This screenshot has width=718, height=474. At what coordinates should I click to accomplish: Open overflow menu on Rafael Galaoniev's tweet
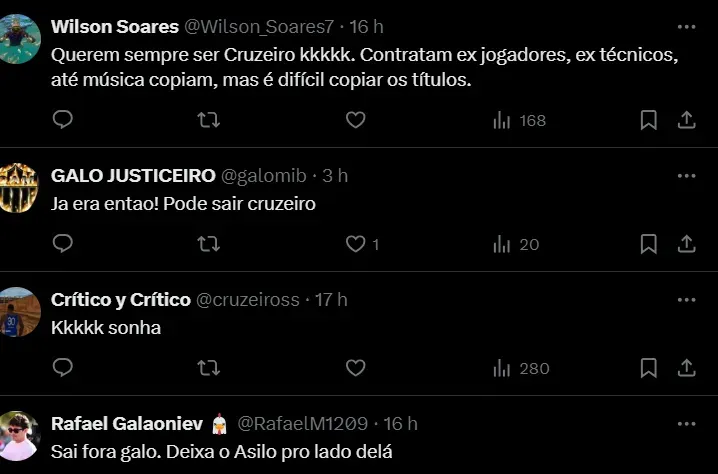coord(686,424)
